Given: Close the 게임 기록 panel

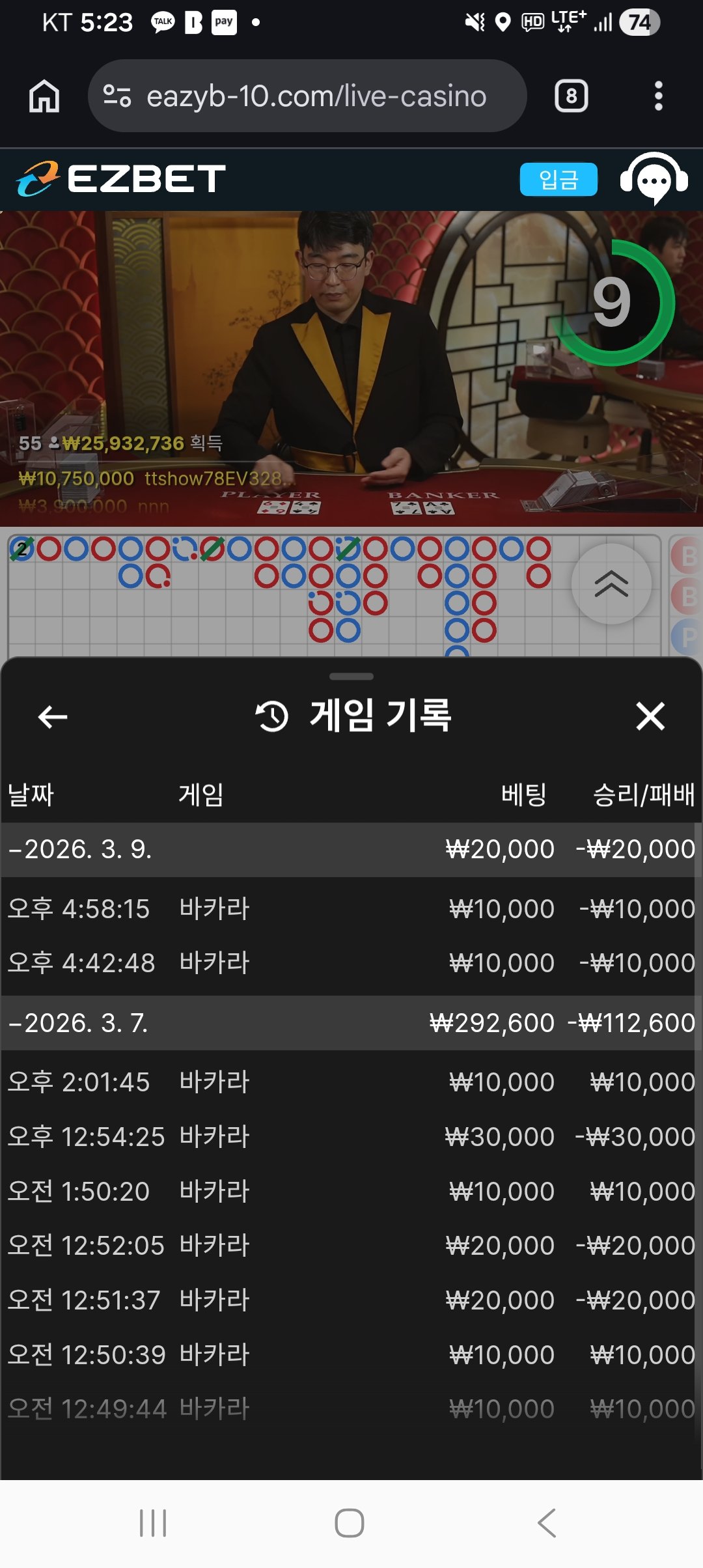Looking at the screenshot, I should [x=650, y=717].
